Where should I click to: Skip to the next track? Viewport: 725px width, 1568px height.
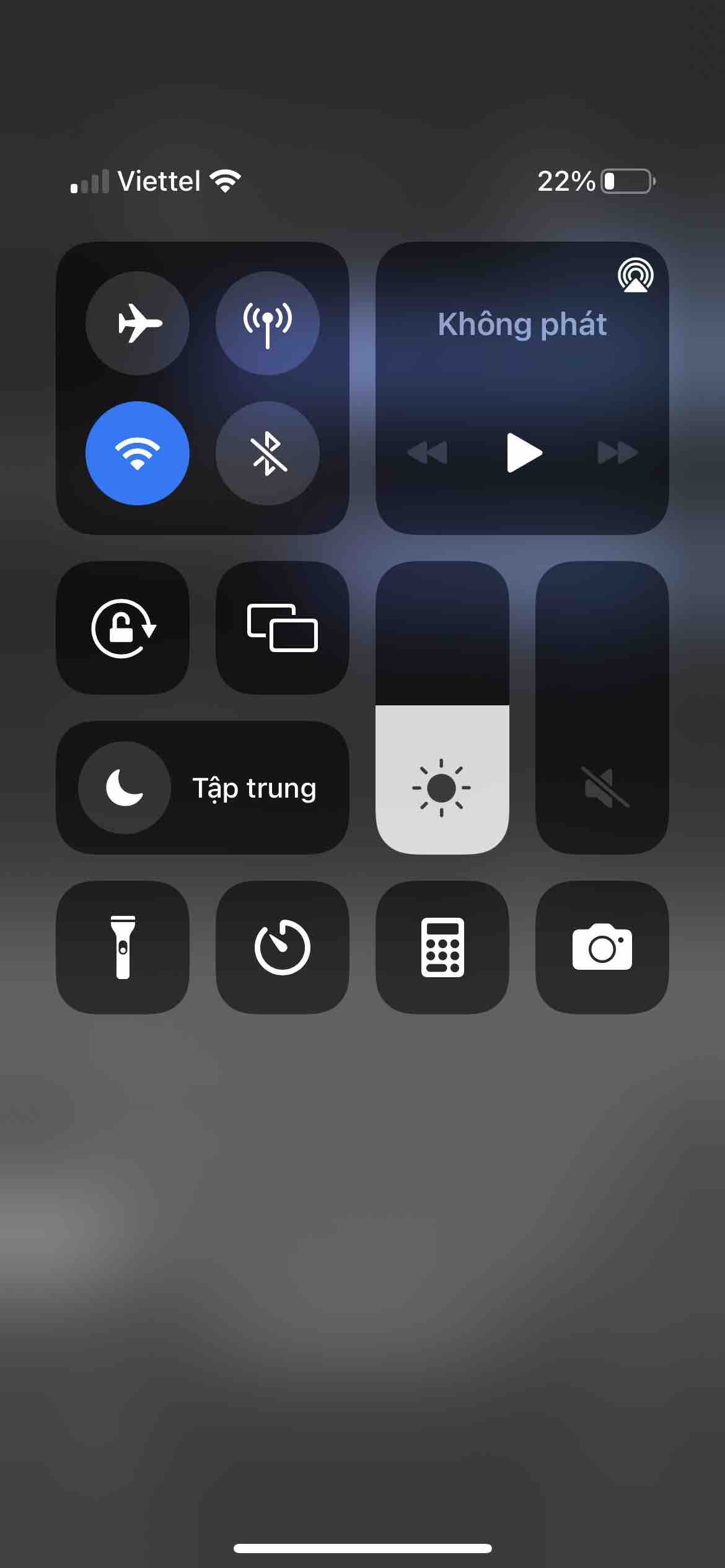[x=617, y=453]
